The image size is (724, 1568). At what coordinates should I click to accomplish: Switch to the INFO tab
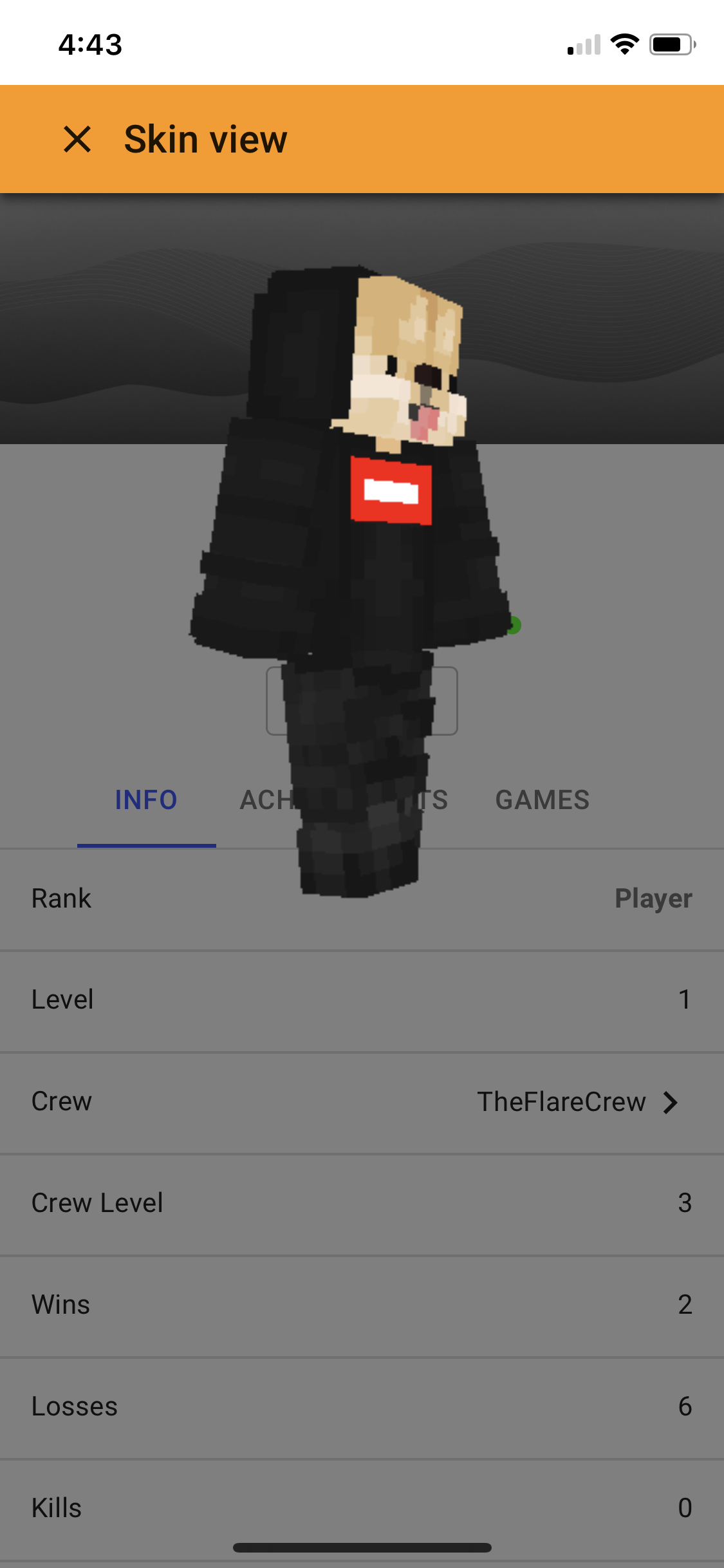(x=146, y=800)
